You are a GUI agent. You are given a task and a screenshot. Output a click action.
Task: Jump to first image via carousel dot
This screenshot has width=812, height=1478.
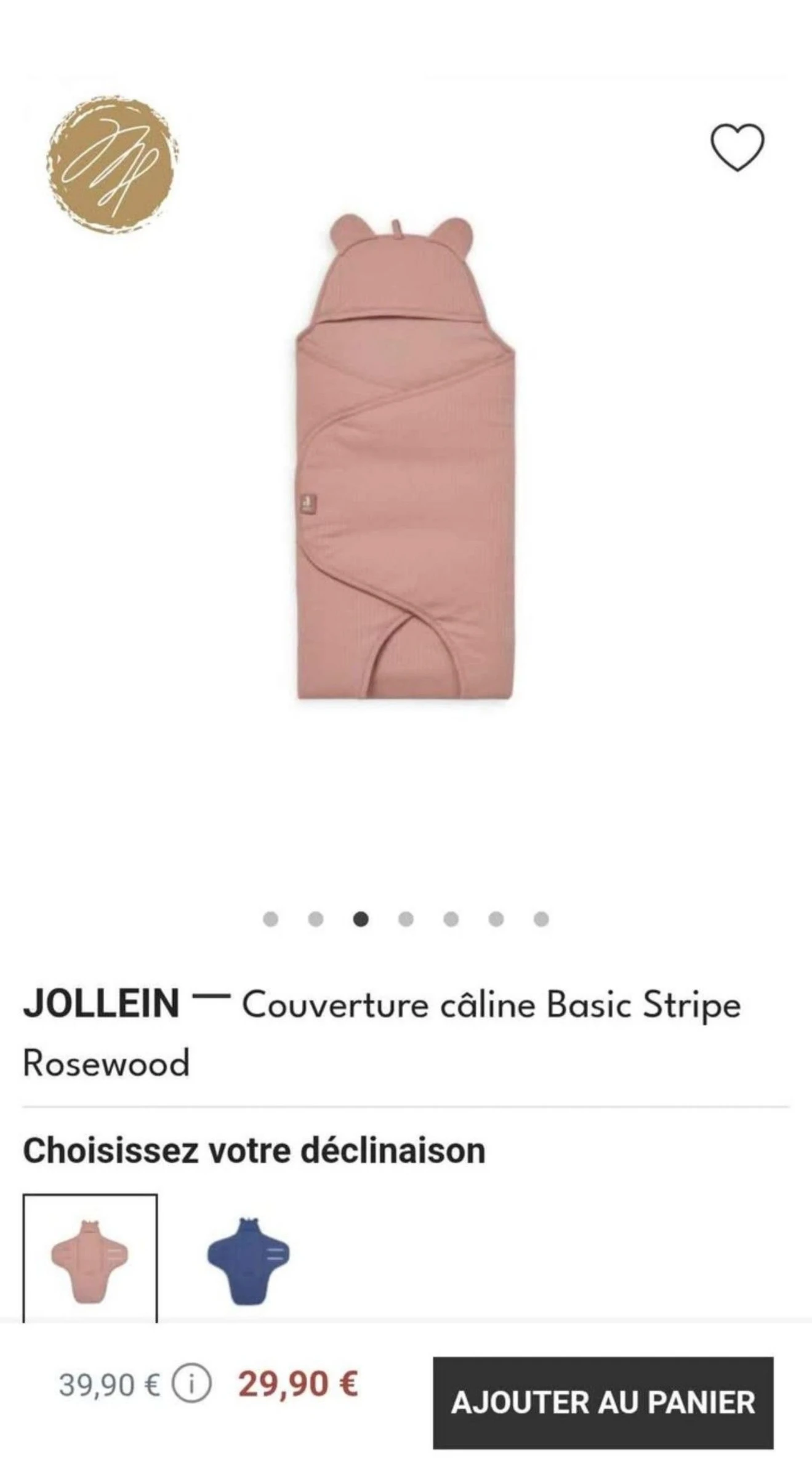(x=270, y=919)
